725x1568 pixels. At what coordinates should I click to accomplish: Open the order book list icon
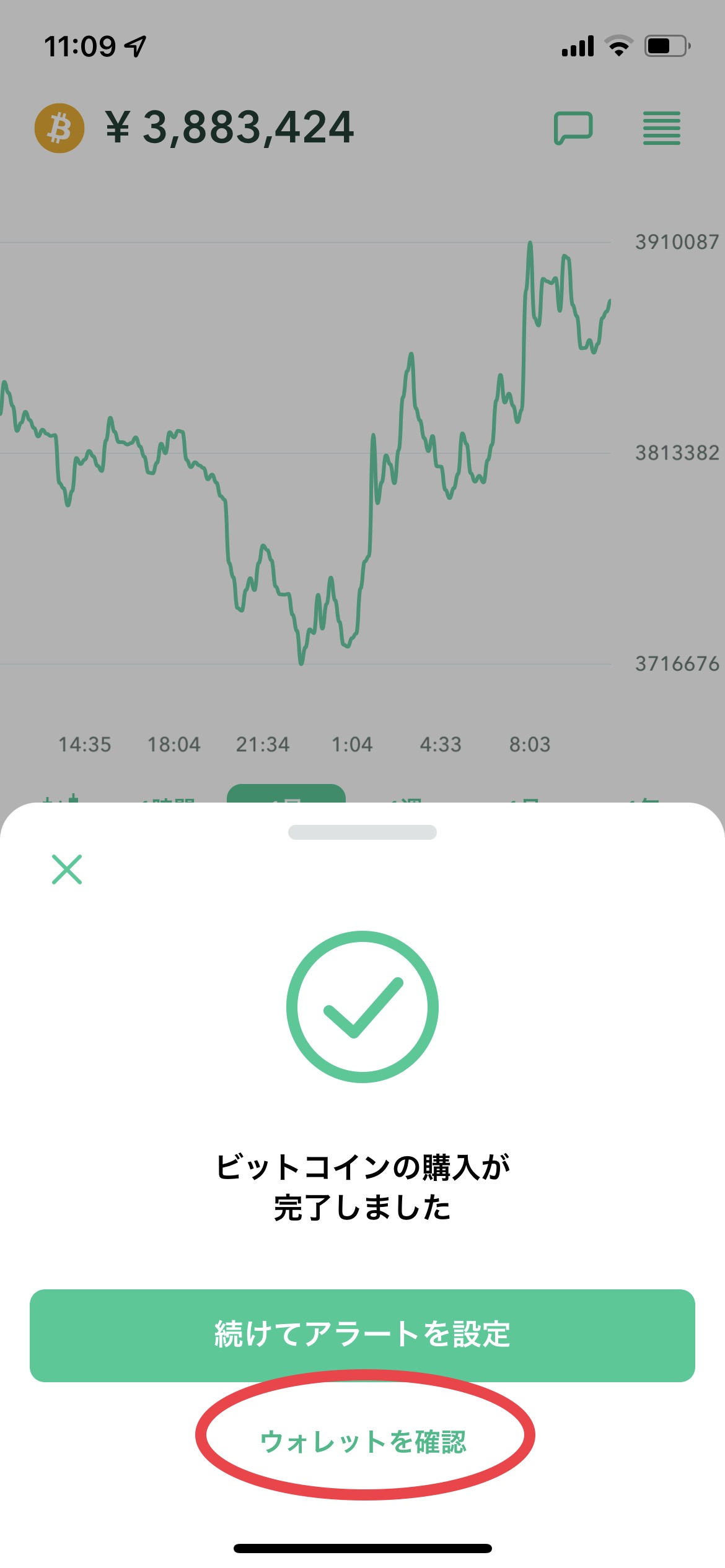[x=661, y=128]
